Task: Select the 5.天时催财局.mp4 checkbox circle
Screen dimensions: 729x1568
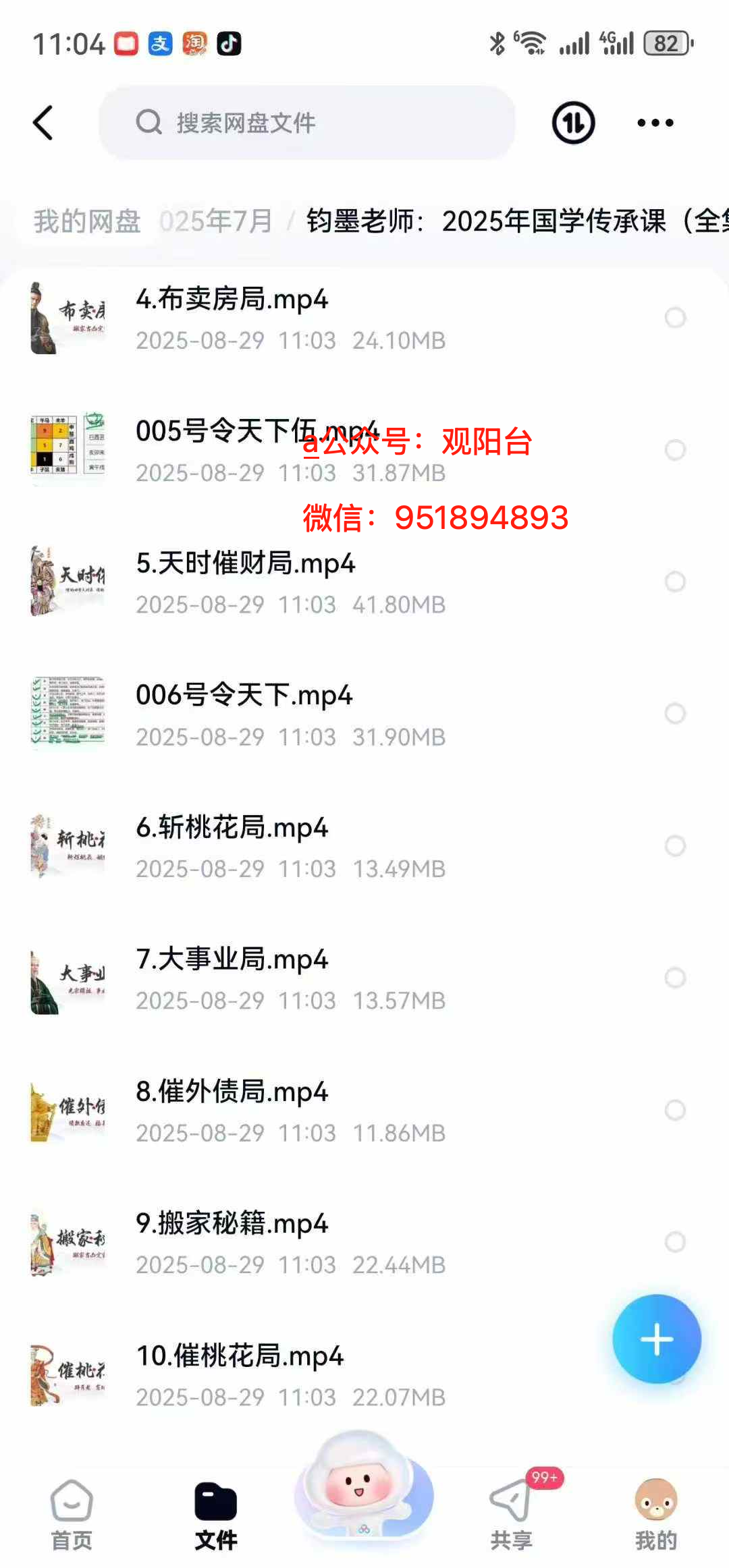Action: [x=675, y=582]
